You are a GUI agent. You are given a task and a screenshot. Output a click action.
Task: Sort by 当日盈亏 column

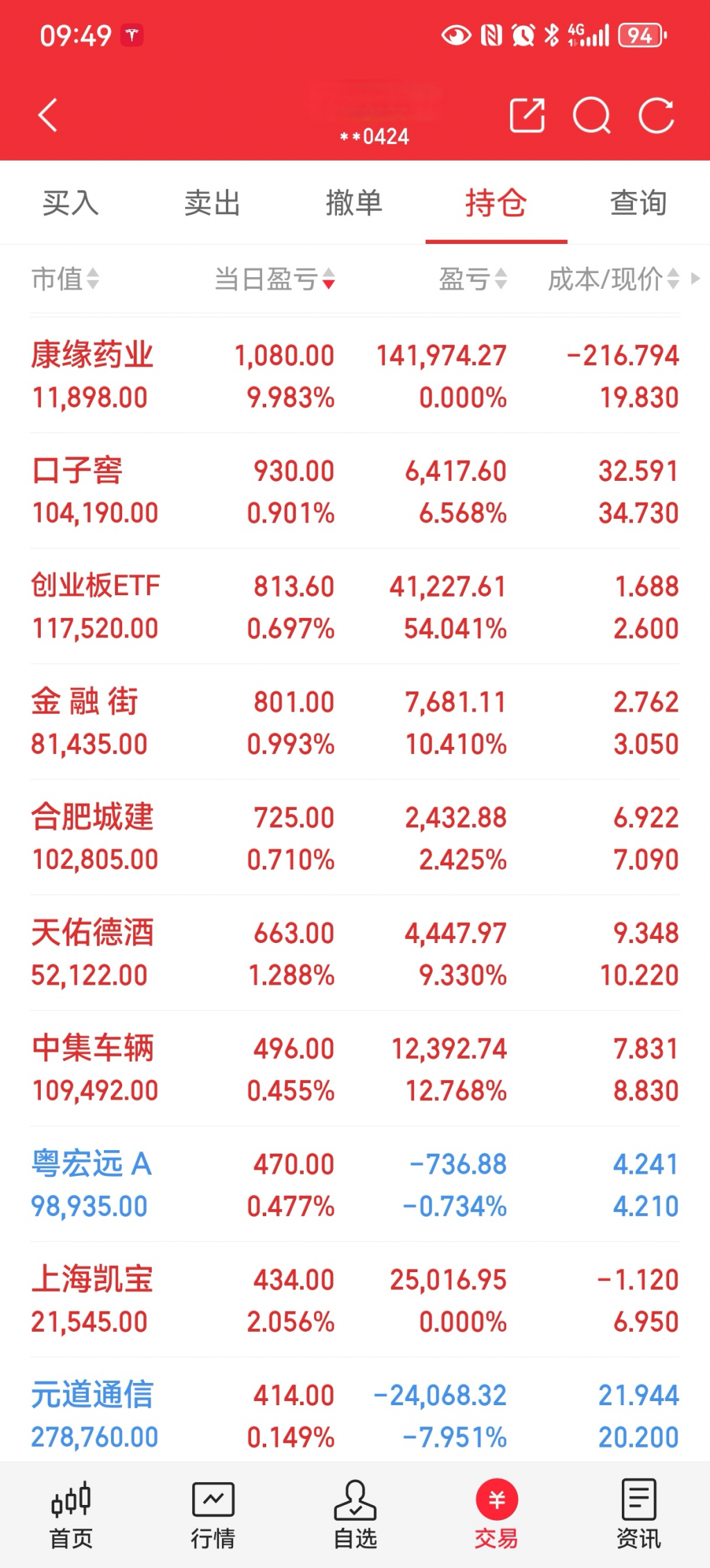coord(275,279)
